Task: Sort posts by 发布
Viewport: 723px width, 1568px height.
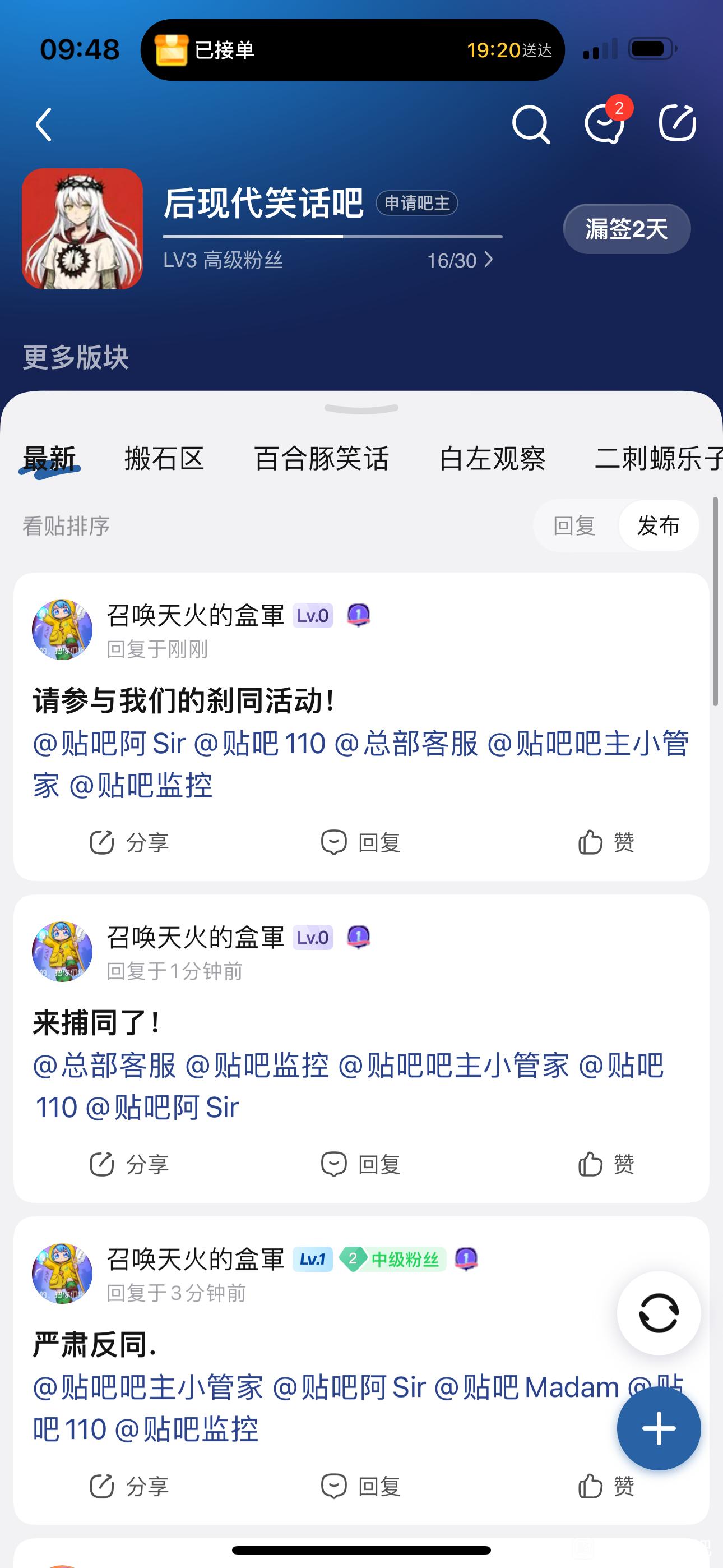Action: click(658, 526)
